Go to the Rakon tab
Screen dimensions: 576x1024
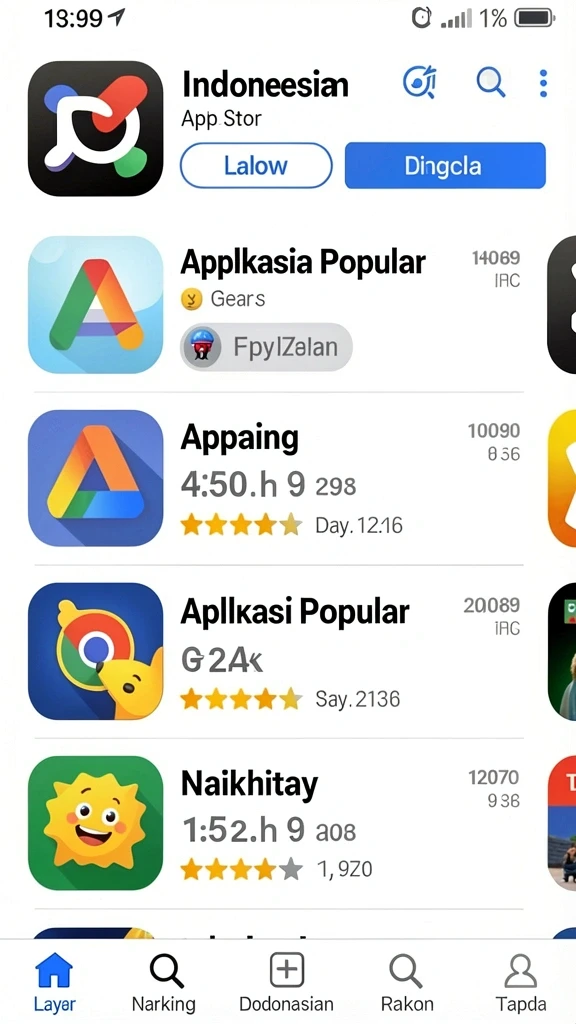click(406, 982)
